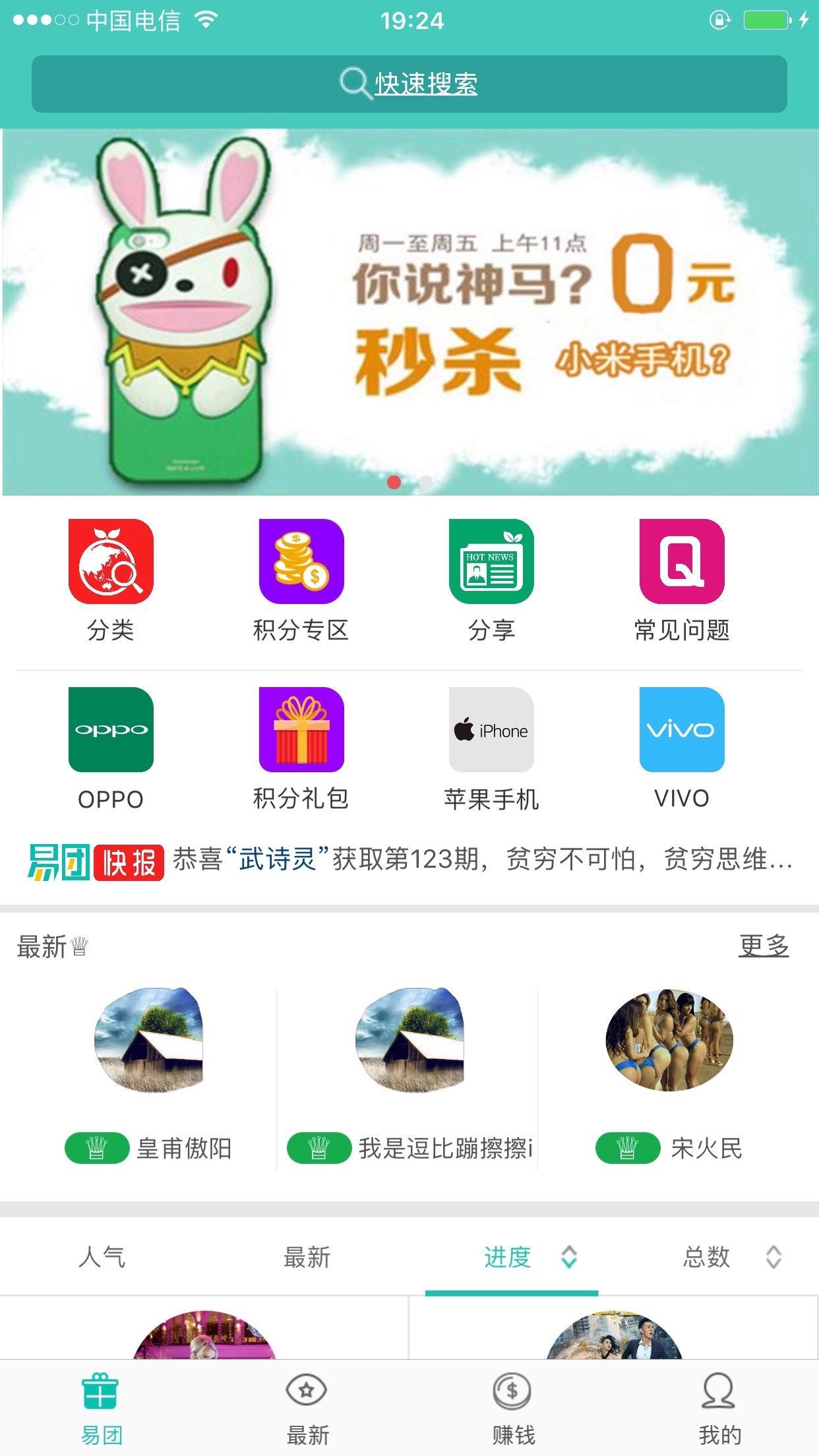
Task: Tap 更多 to see more winners
Action: pos(763,946)
